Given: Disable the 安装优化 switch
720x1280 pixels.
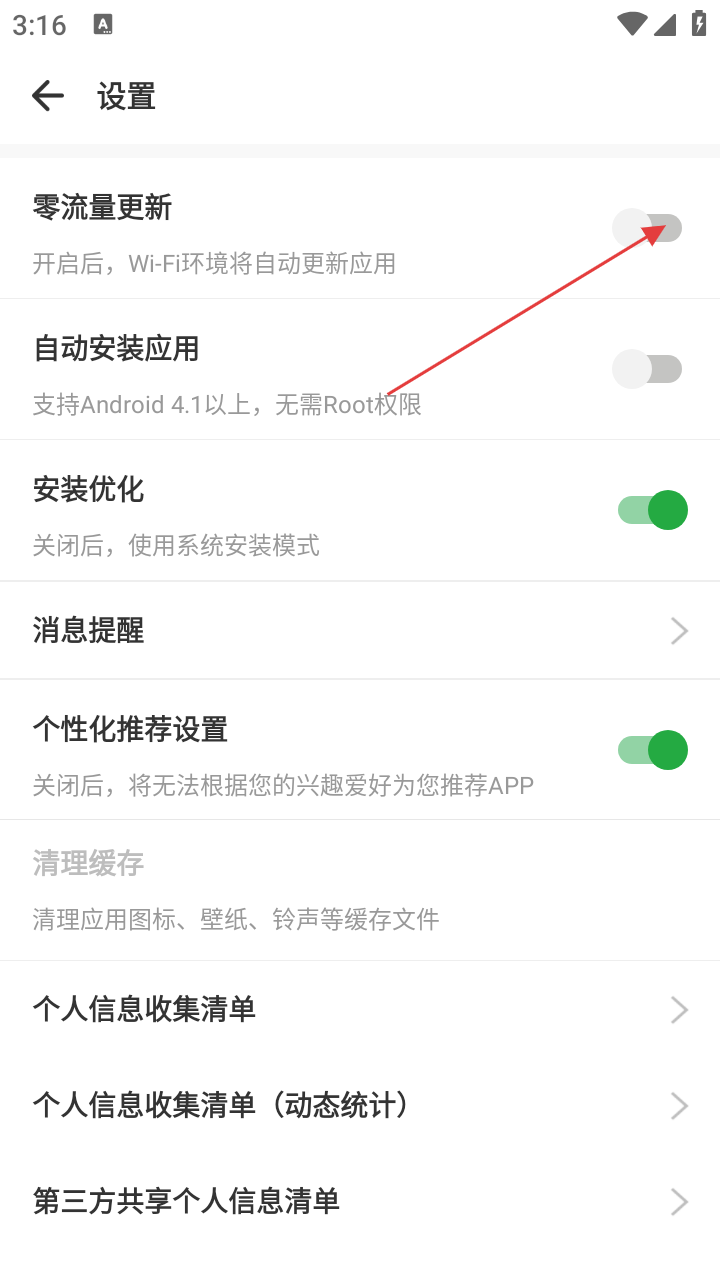Looking at the screenshot, I should (x=652, y=510).
